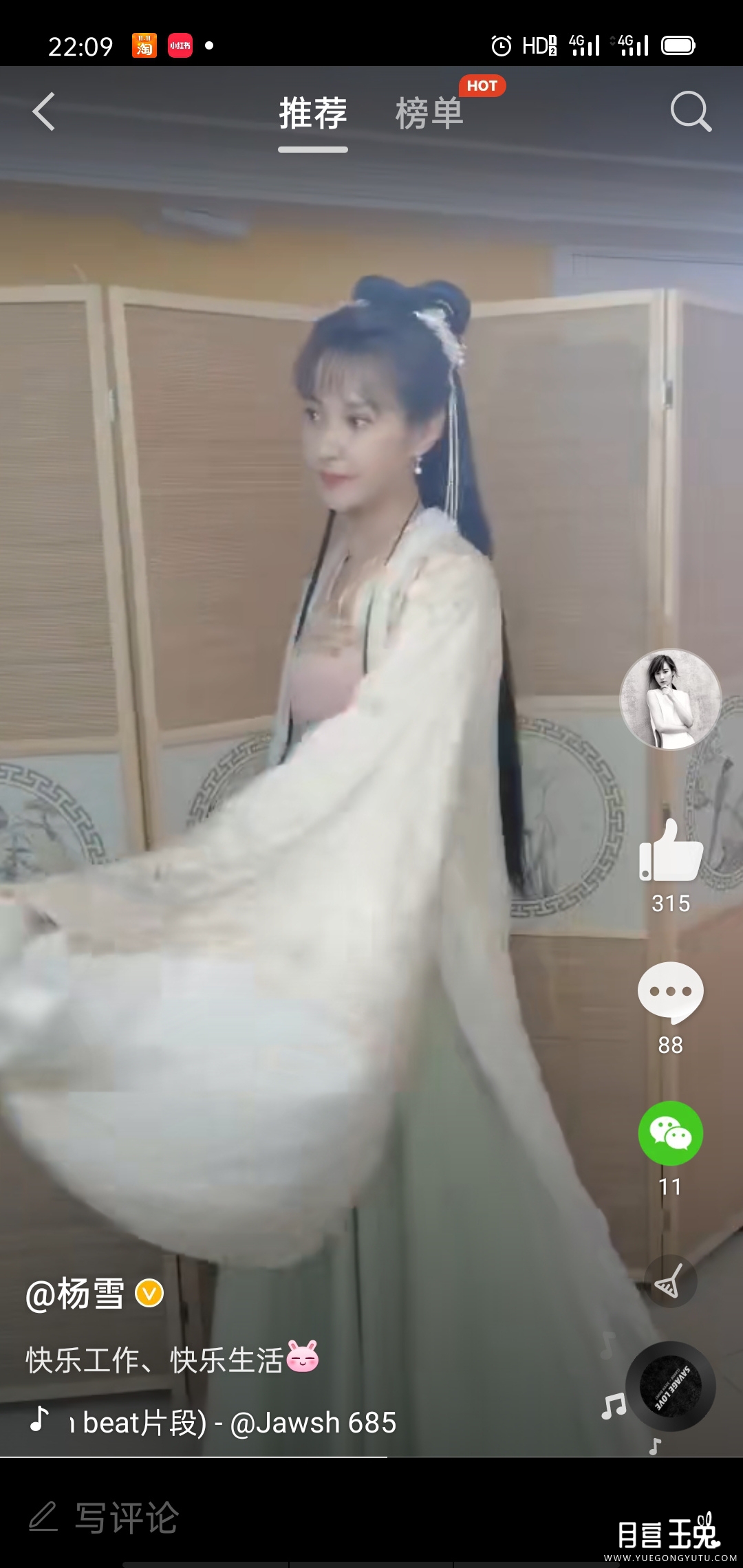Open the search magnifier icon
Image resolution: width=743 pixels, height=1568 pixels.
point(691,111)
